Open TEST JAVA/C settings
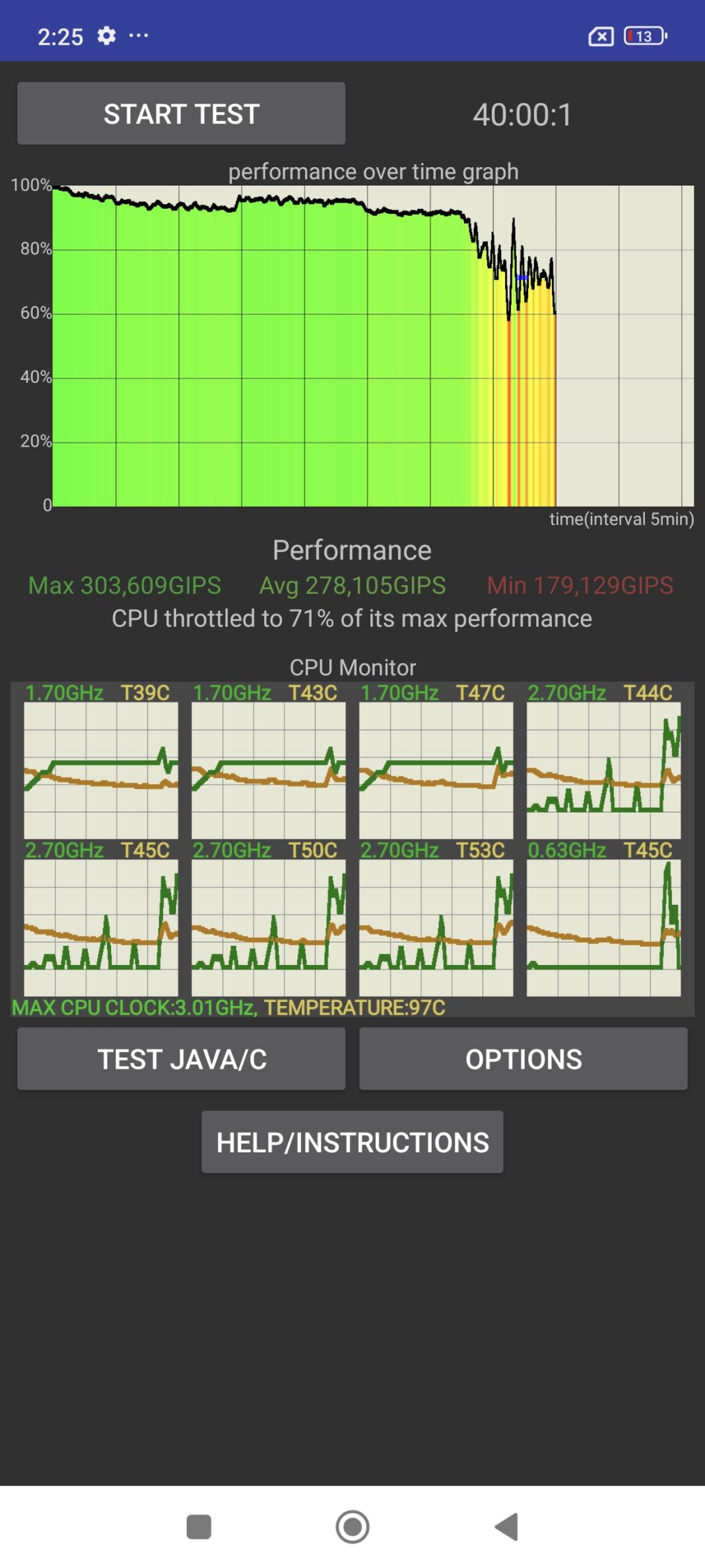Screen dimensions: 705x1568 pos(181,1059)
